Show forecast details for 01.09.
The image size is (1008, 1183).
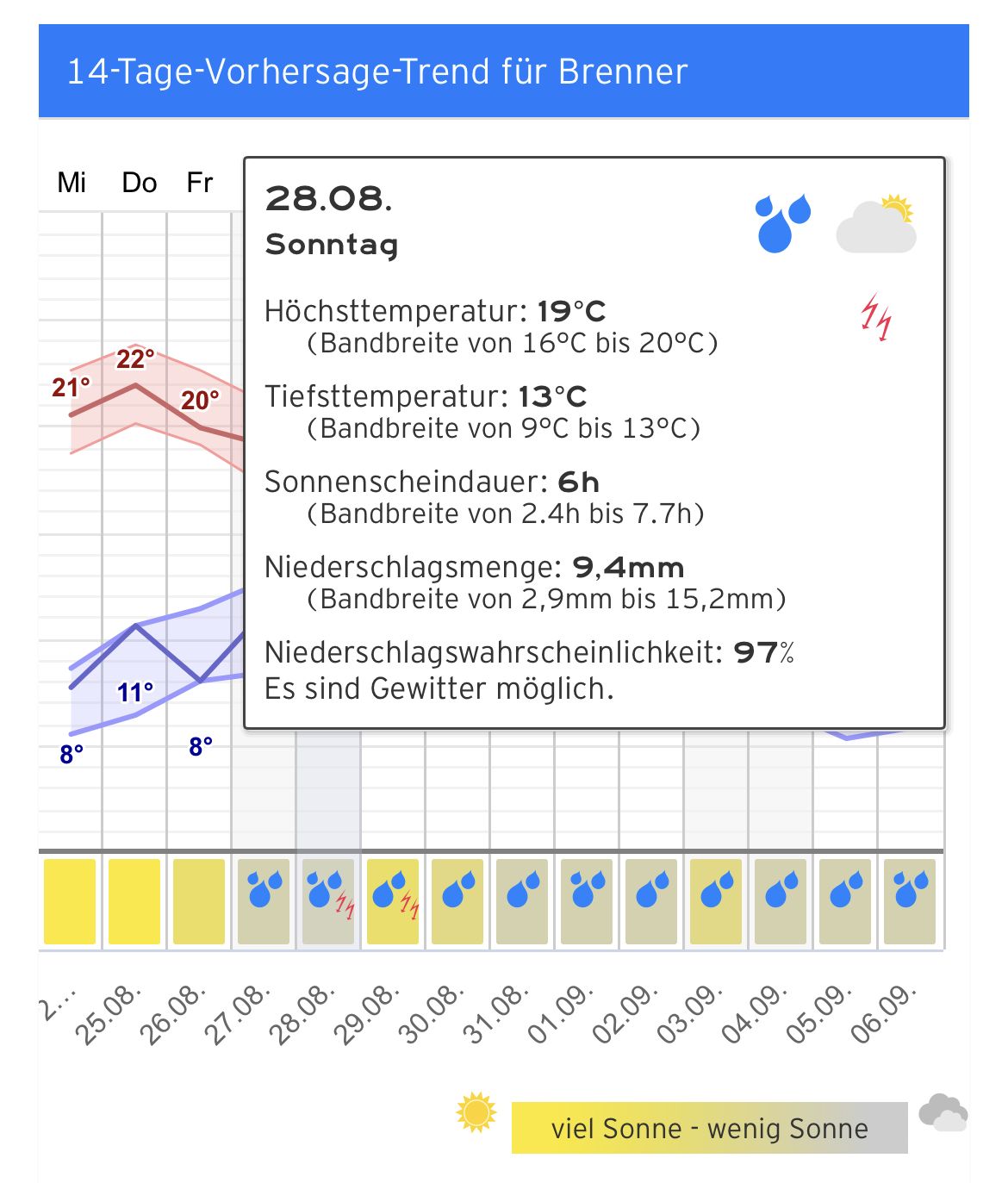click(587, 900)
